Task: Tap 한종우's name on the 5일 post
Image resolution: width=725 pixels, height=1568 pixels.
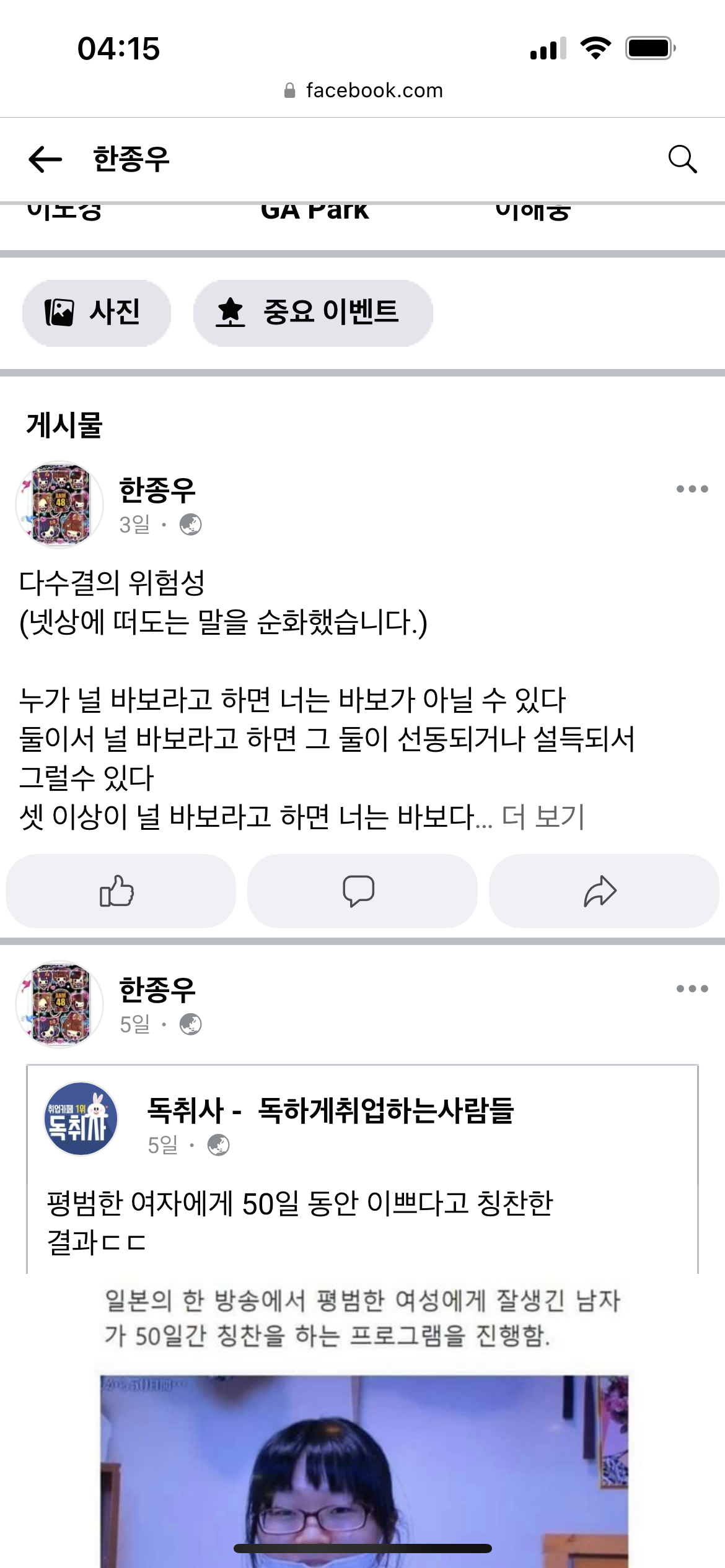Action: (157, 990)
